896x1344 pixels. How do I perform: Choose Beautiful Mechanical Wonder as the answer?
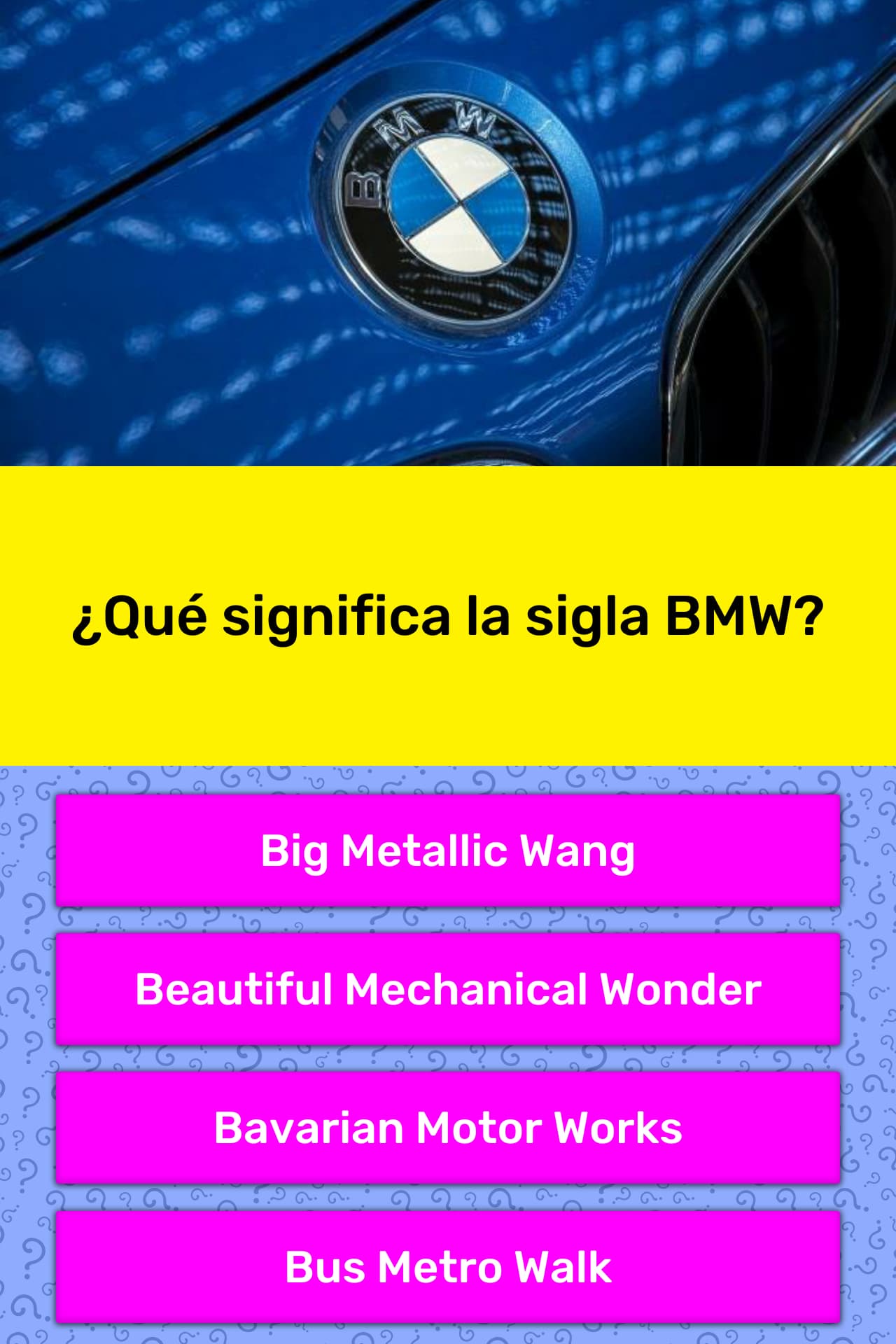click(448, 989)
